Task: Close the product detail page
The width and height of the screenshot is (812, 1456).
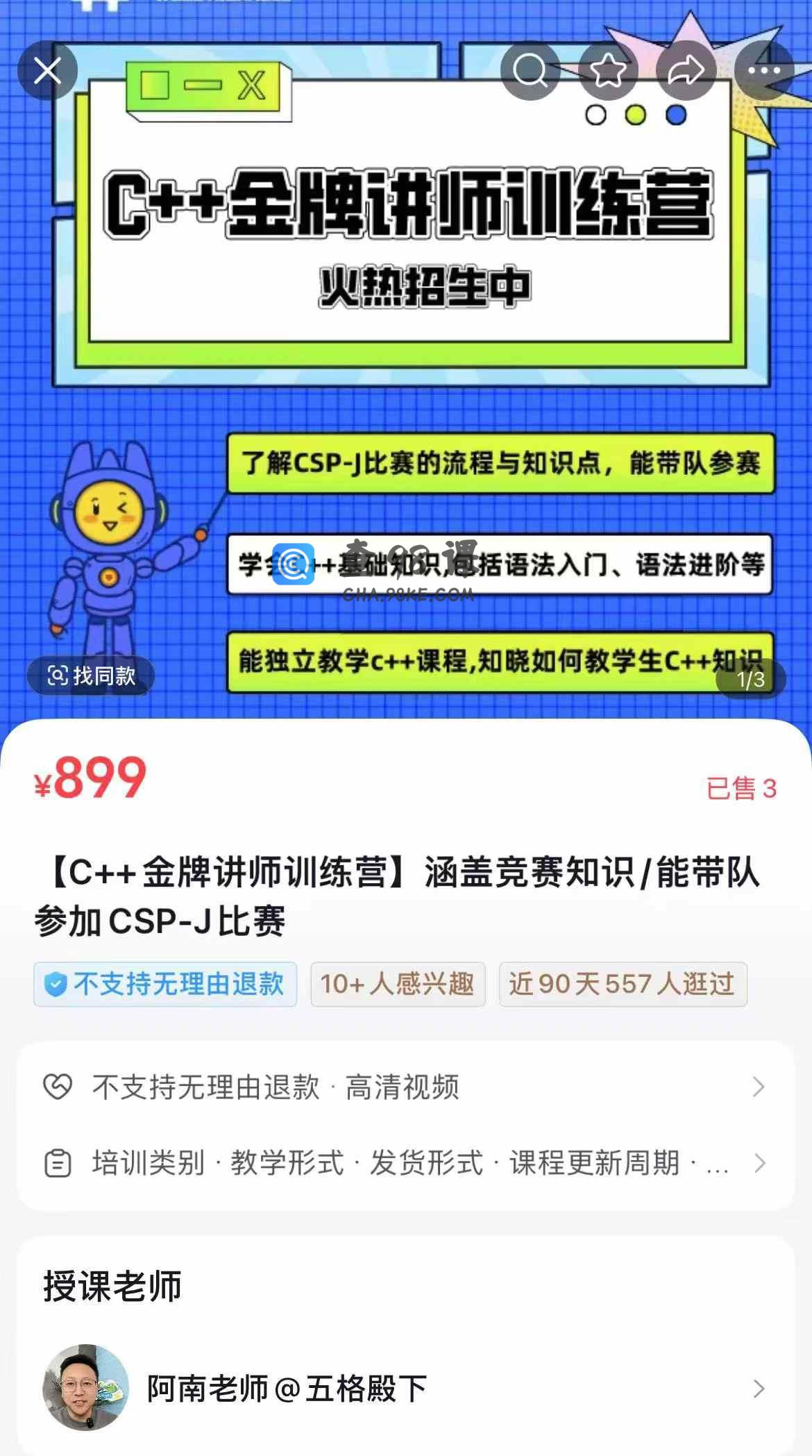Action: tap(47, 71)
